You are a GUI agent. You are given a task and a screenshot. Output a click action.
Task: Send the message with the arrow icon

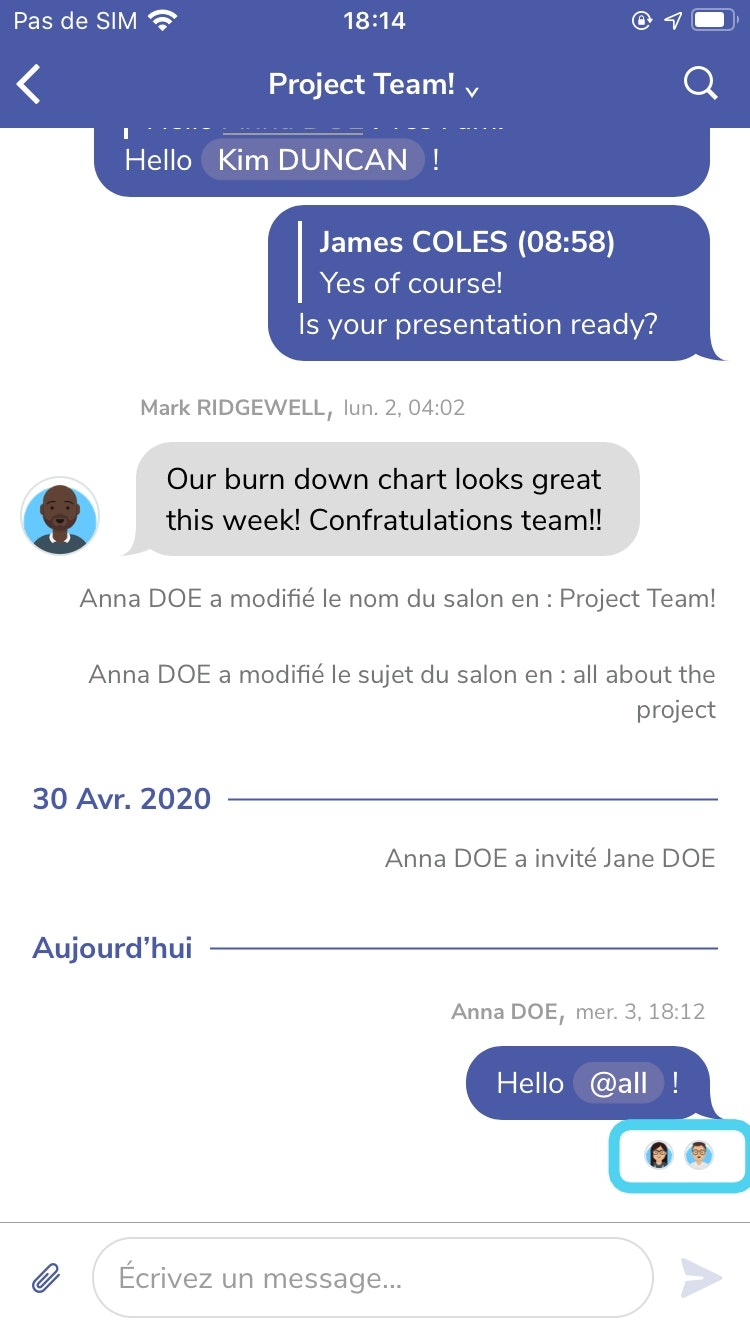[701, 1277]
